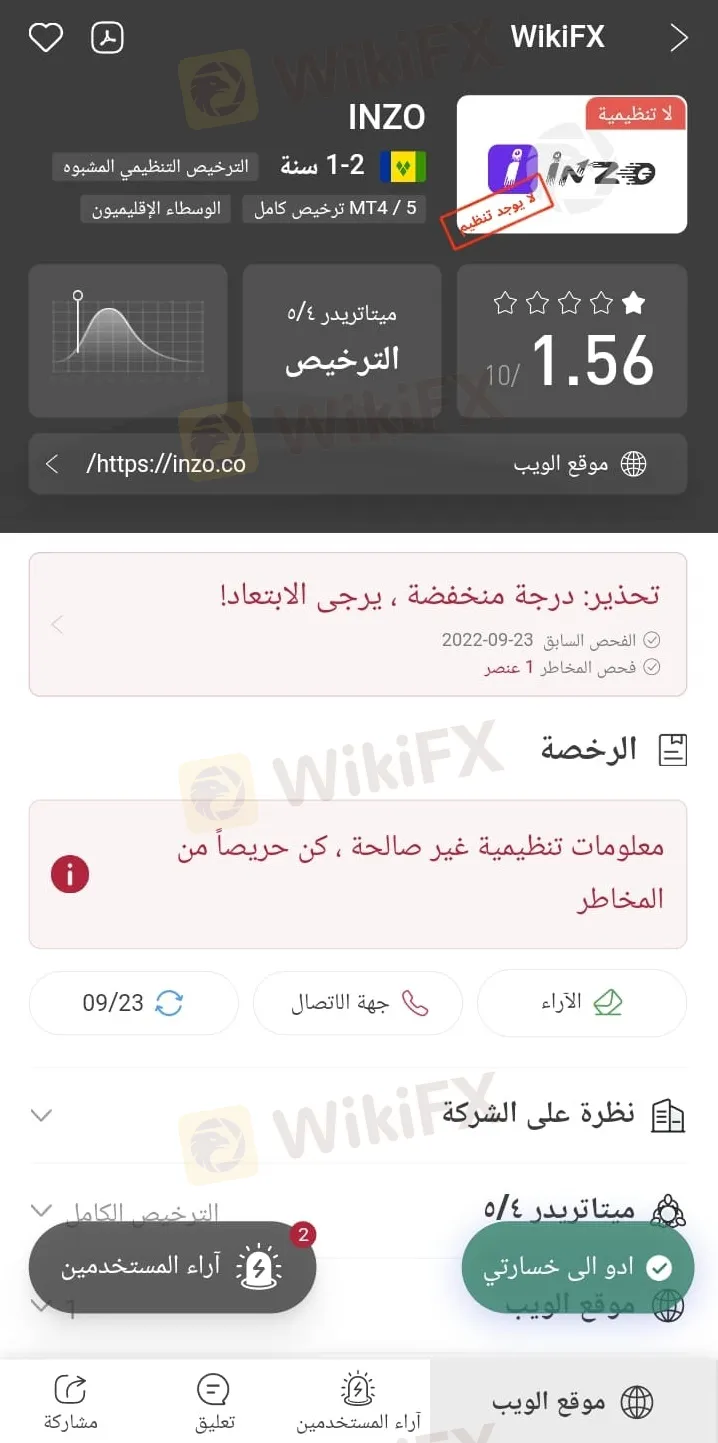Viewport: 718px width, 1443px height.
Task: Tap the green ادو الى خسارتي button
Action: click(x=577, y=1267)
